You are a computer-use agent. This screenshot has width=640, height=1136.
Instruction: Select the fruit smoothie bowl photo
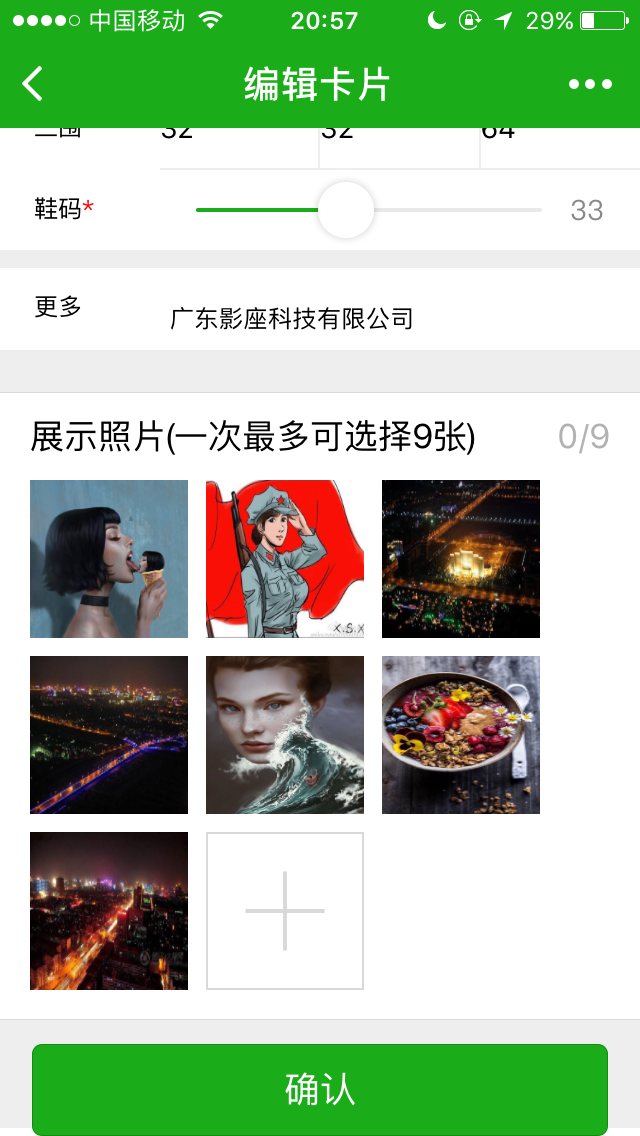click(x=461, y=735)
